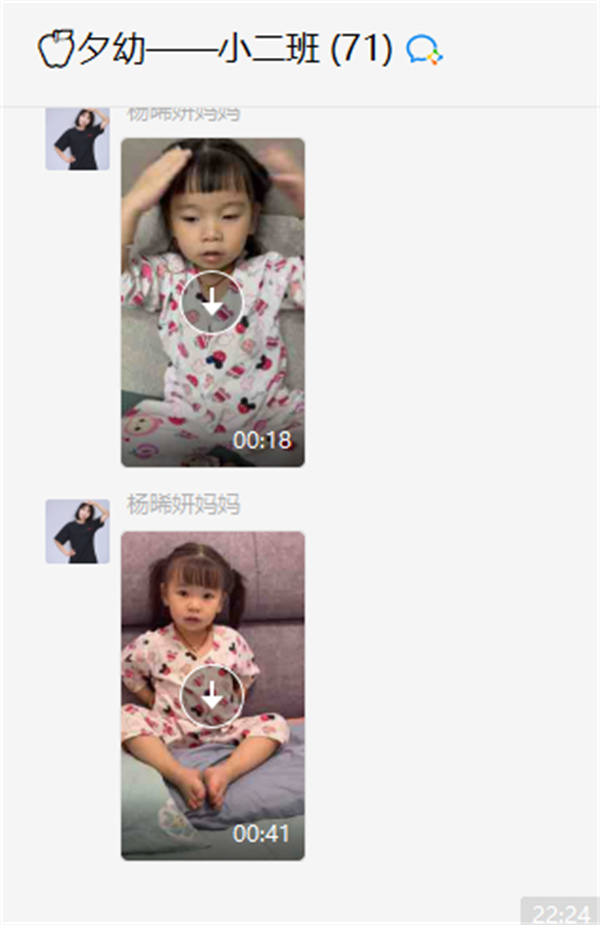Download the 00:18 video
This screenshot has width=600, height=925.
212,302
